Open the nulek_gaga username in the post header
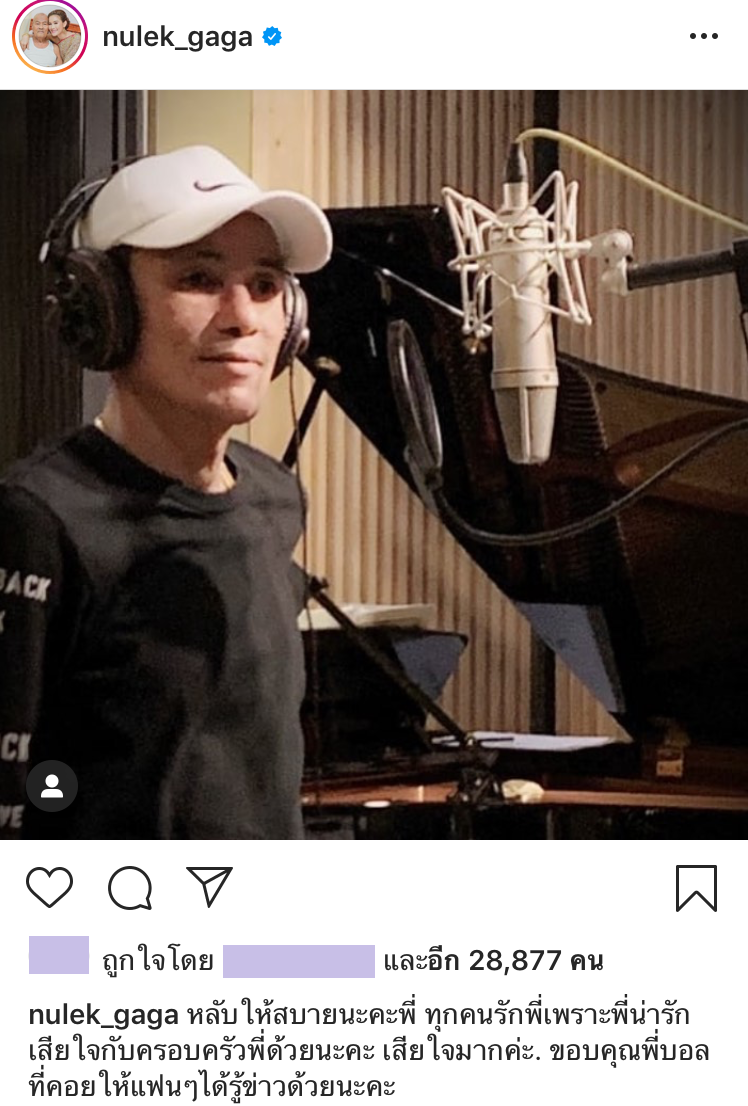 tap(177, 37)
